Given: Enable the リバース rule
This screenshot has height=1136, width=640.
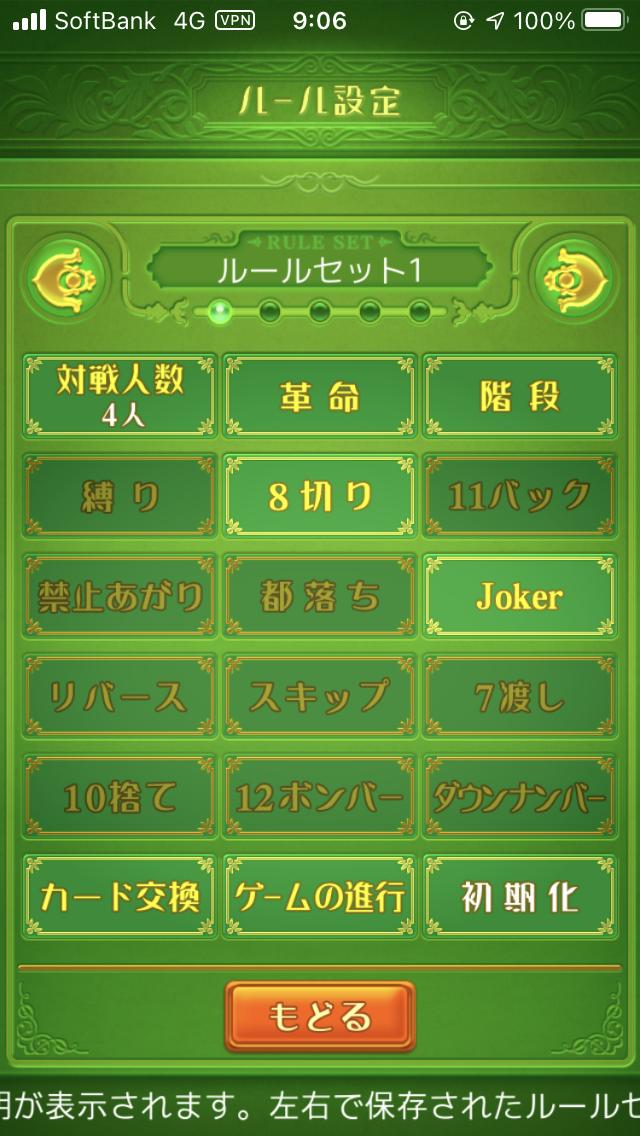Looking at the screenshot, I should [x=120, y=697].
